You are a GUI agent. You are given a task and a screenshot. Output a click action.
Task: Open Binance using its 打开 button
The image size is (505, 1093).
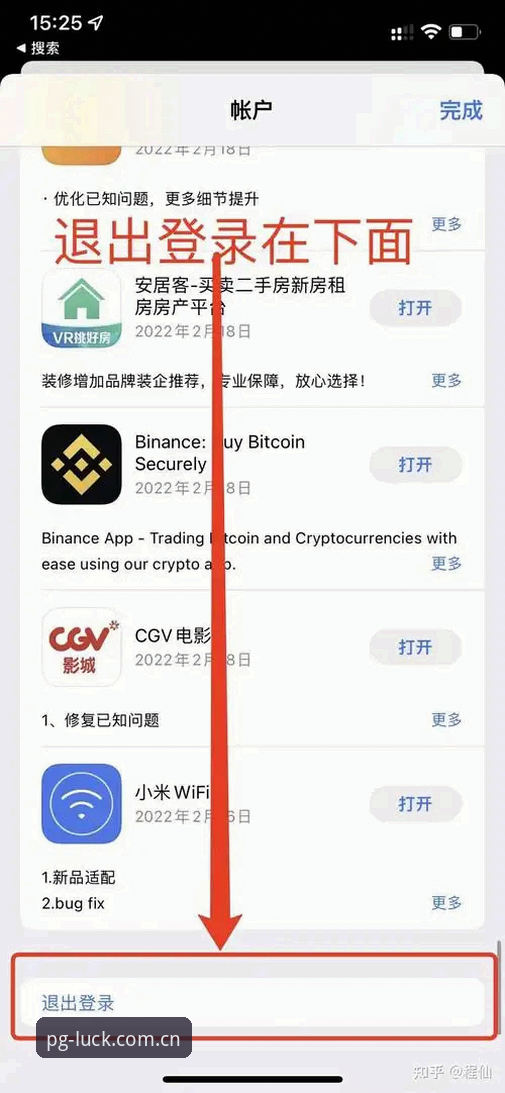[x=416, y=464]
